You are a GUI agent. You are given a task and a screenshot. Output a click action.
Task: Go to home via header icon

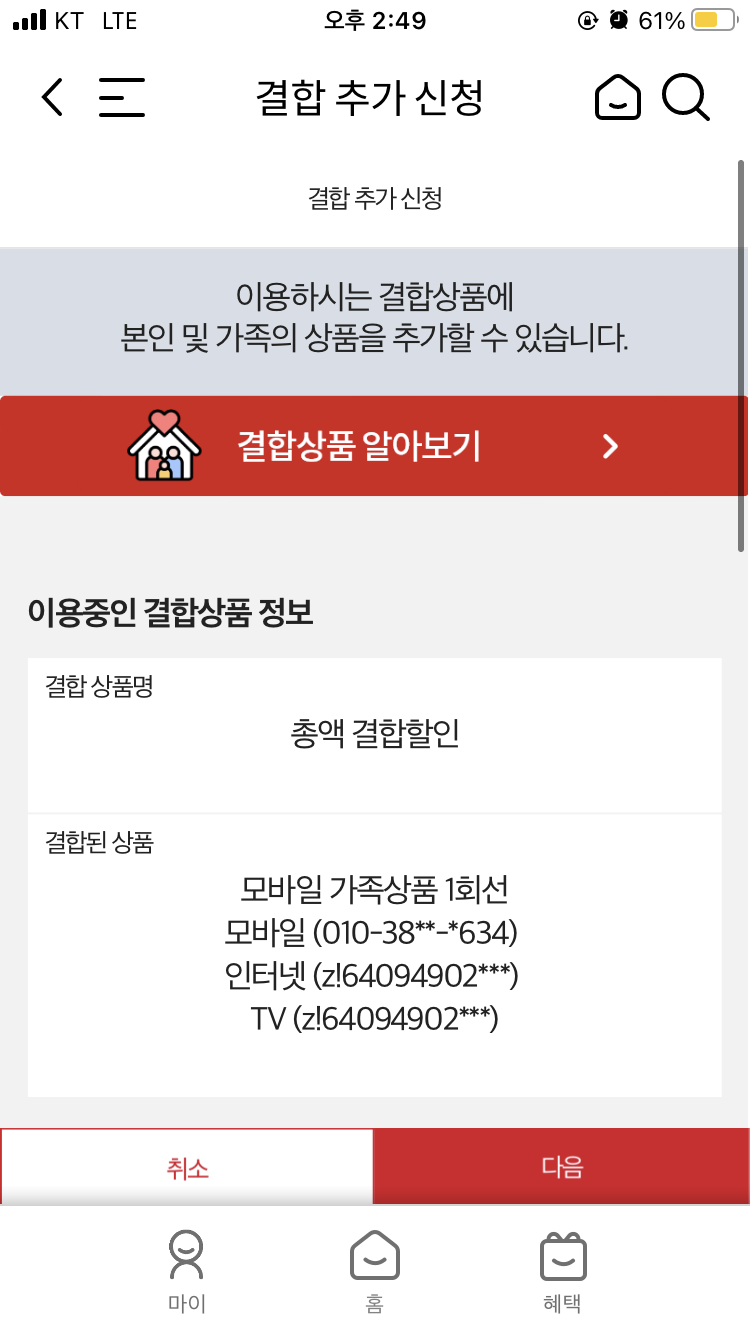[x=618, y=97]
